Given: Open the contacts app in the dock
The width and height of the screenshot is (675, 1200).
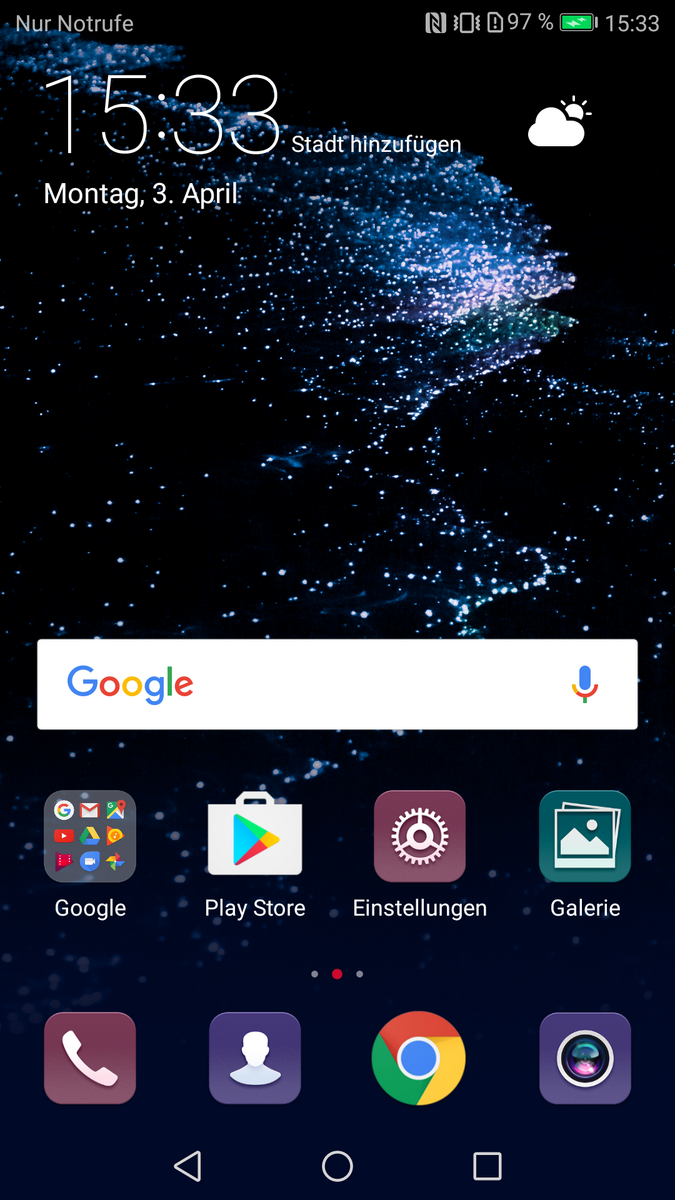Looking at the screenshot, I should click(x=255, y=1058).
